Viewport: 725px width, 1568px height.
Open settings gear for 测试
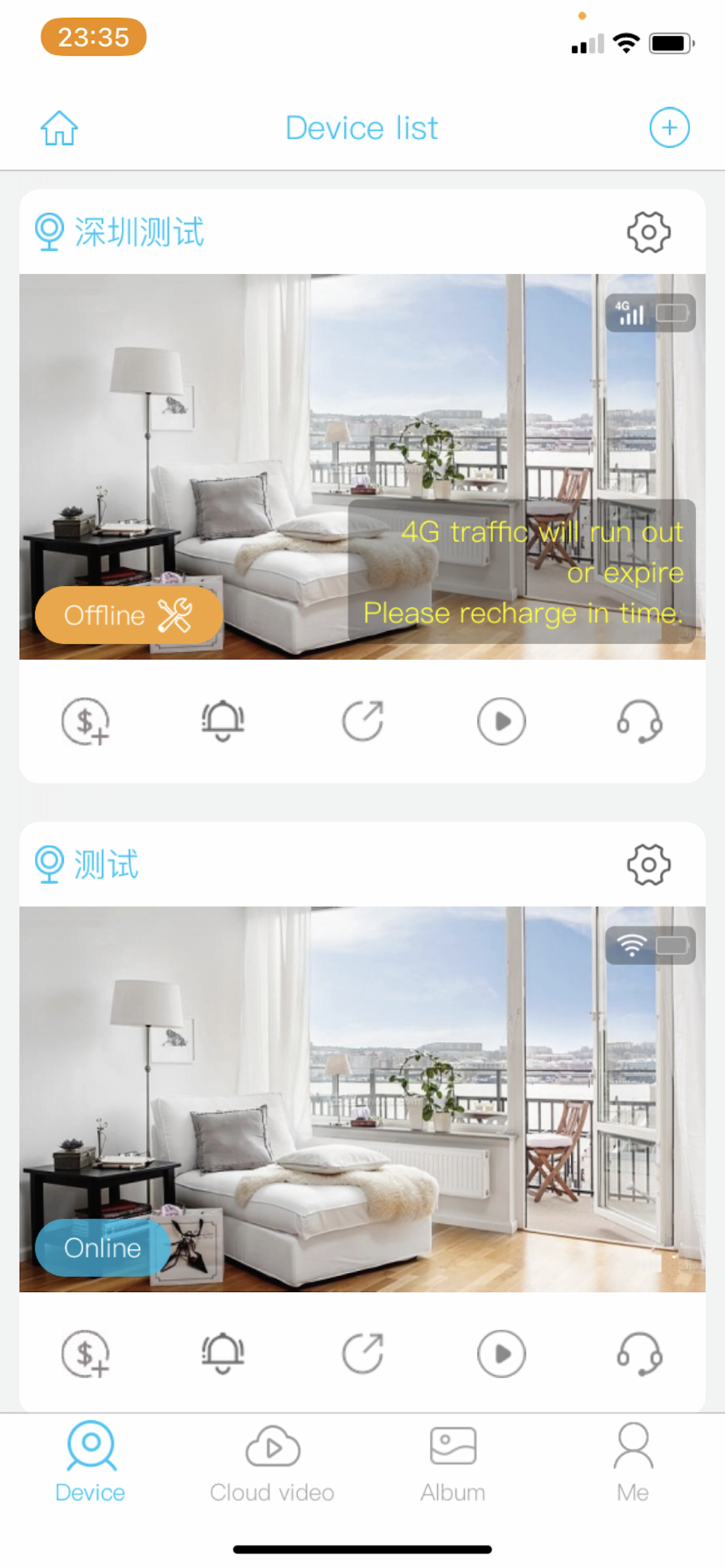tap(648, 864)
